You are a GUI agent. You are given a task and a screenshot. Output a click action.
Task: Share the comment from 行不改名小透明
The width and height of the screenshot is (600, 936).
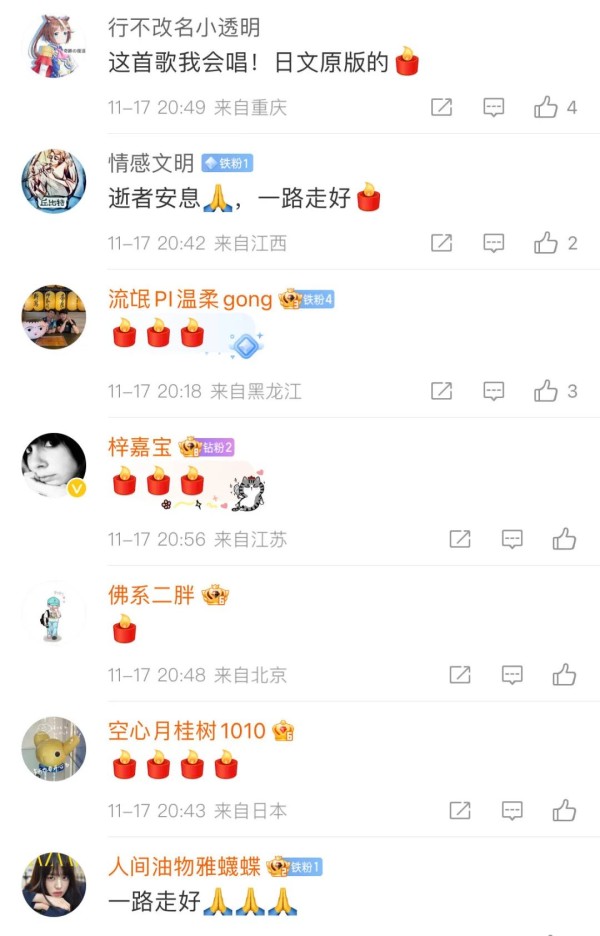(441, 108)
